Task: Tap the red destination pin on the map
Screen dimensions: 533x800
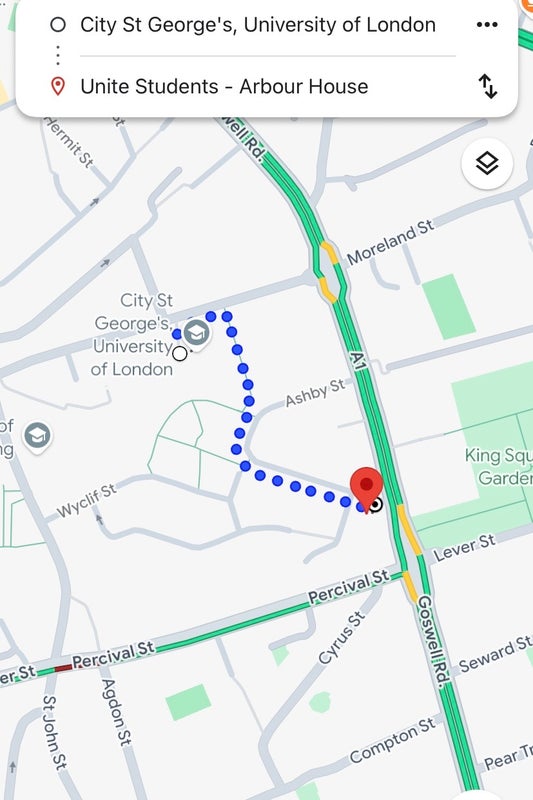Action: click(366, 489)
